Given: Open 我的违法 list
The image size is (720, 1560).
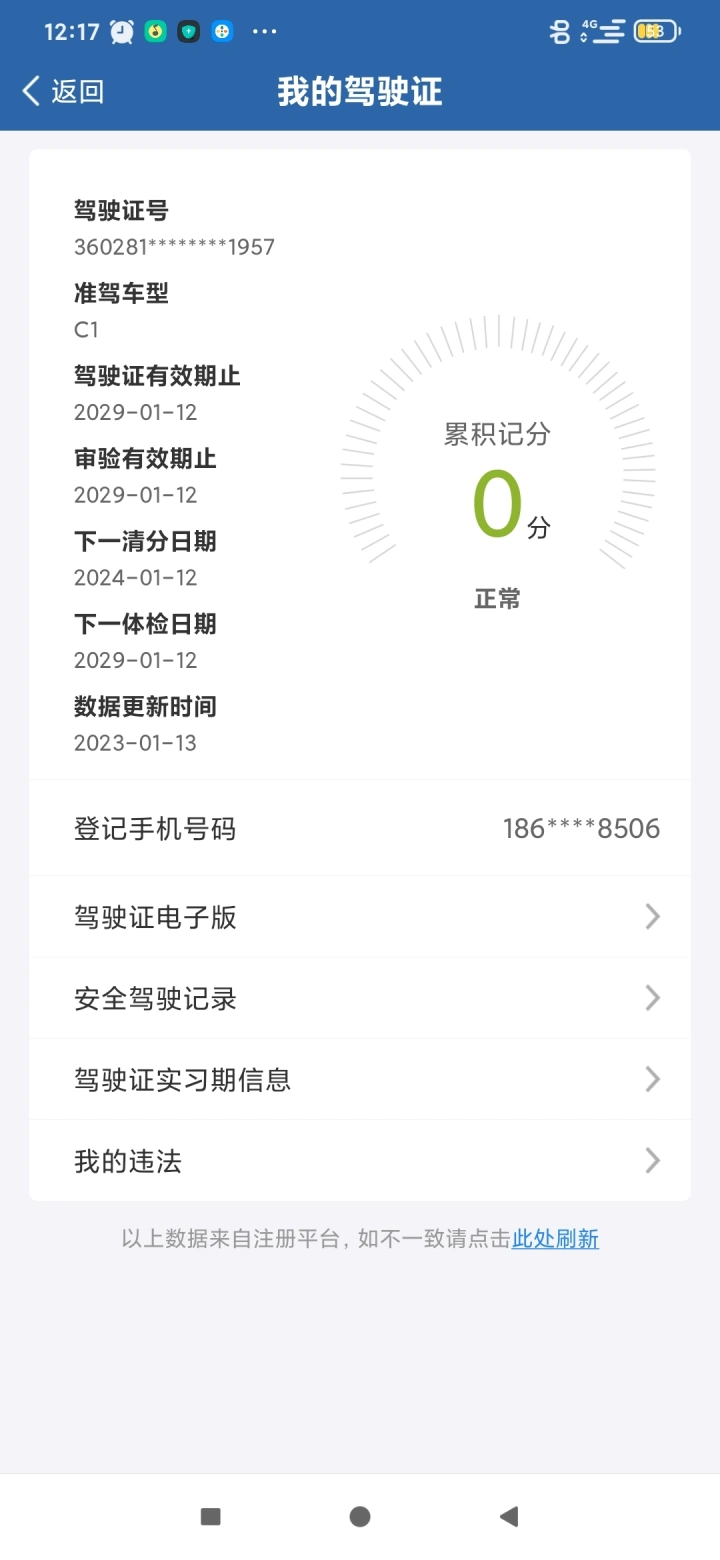Looking at the screenshot, I should (360, 1160).
